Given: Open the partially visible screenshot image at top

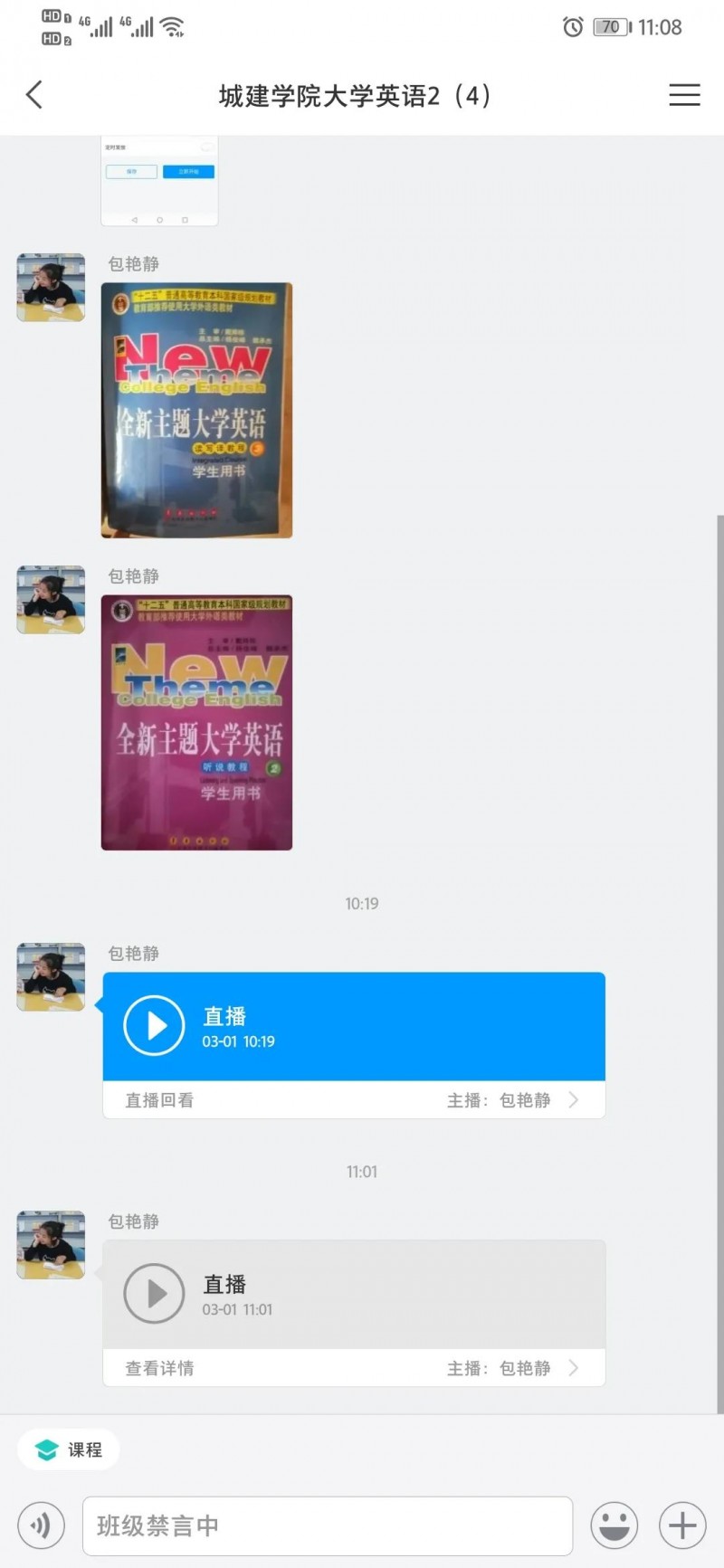Looking at the screenshot, I should 159,181.
